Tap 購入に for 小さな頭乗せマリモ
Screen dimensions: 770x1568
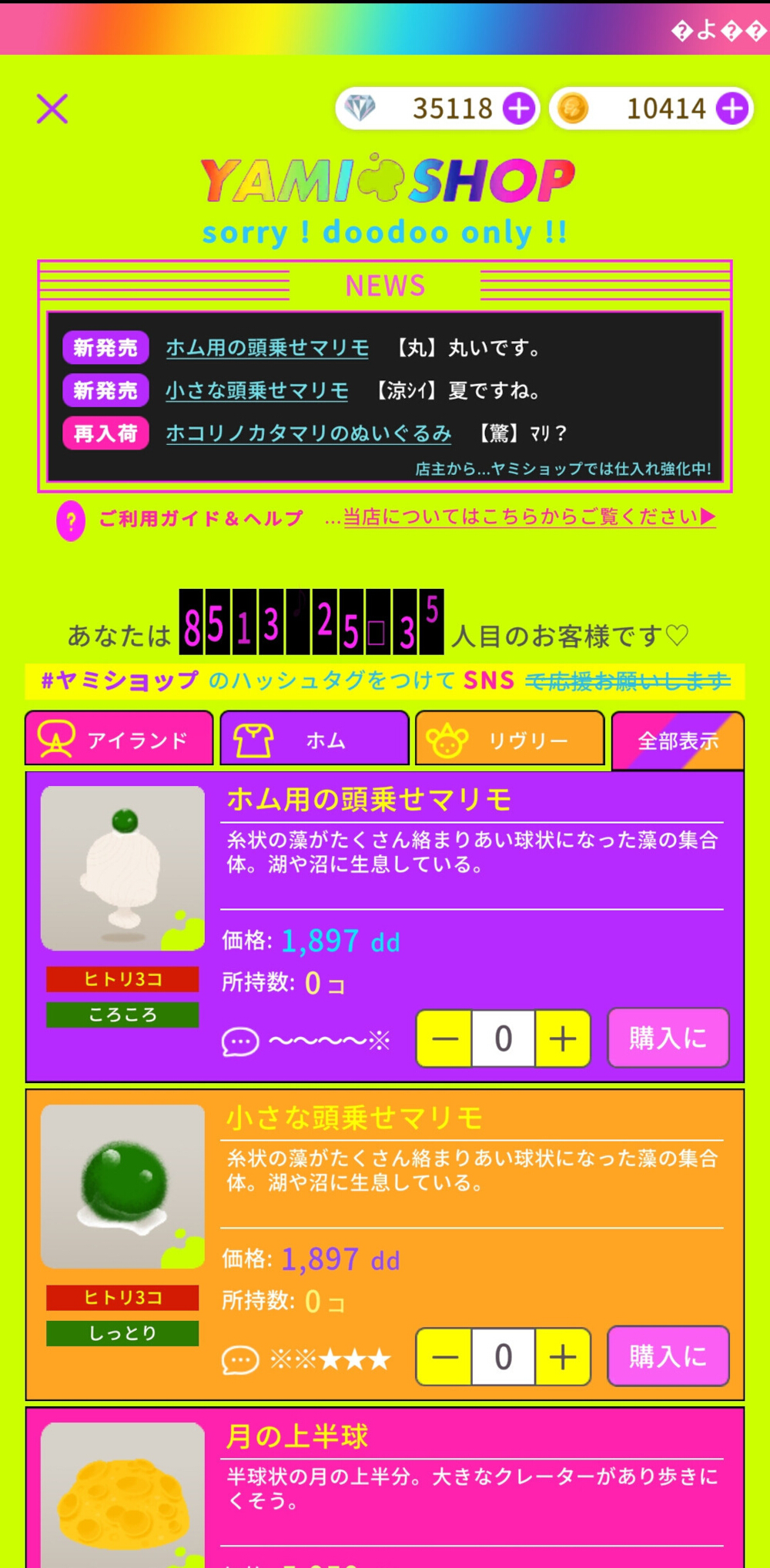point(668,1356)
